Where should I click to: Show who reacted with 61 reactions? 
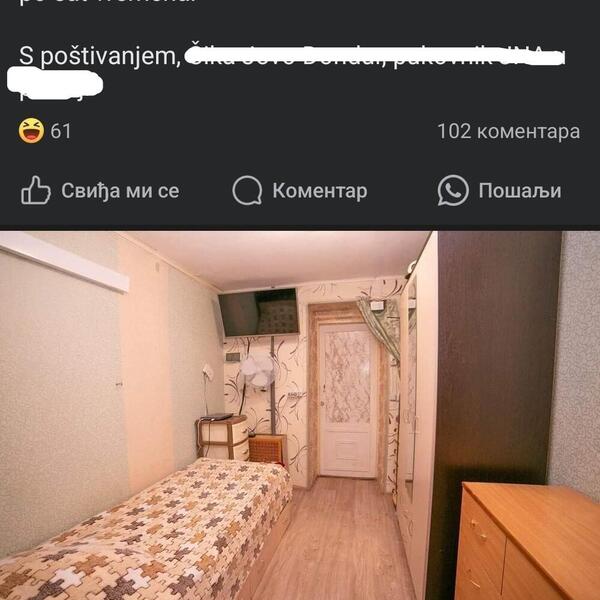(46, 131)
